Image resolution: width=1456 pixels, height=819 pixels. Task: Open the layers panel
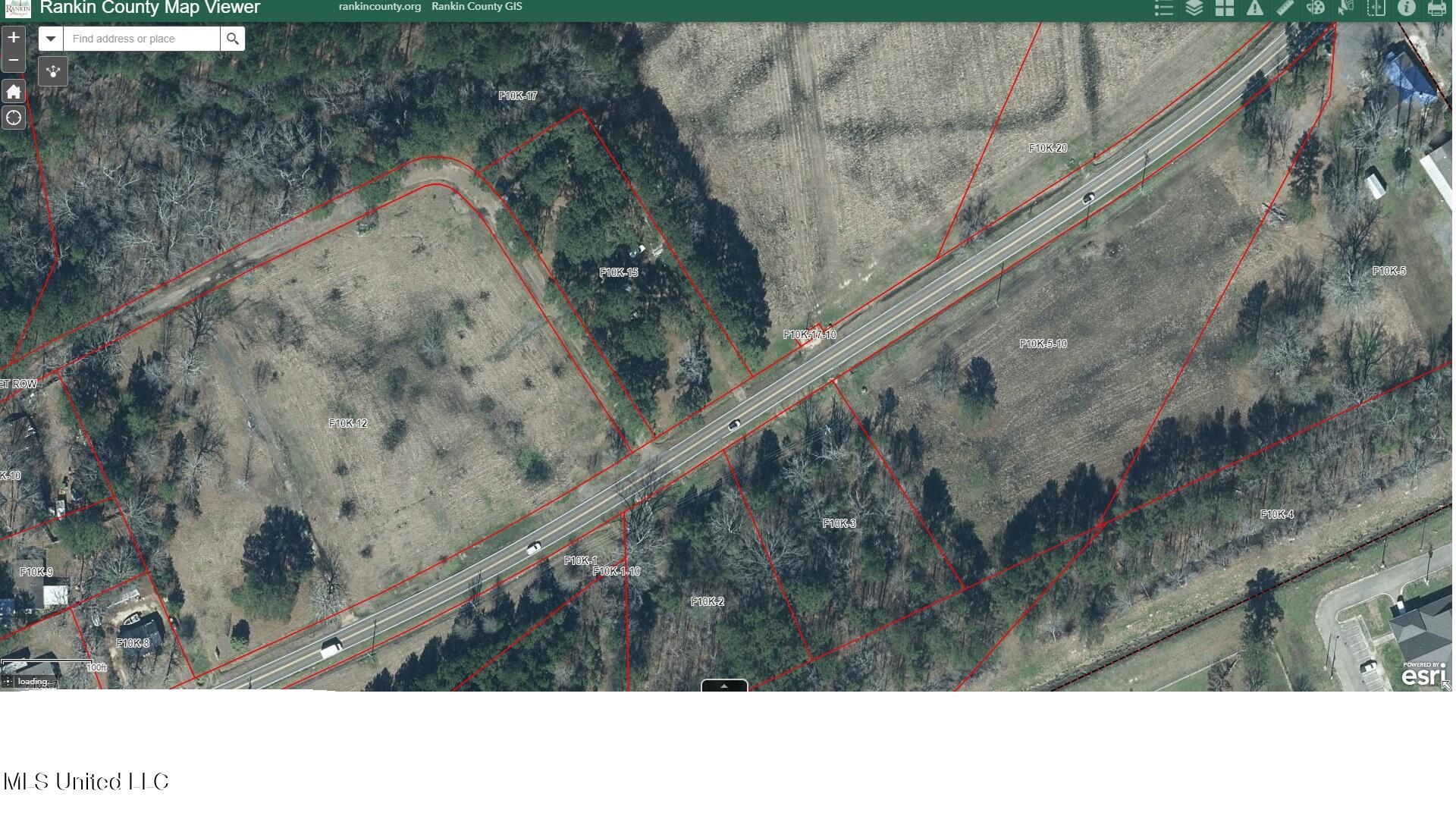pyautogui.click(x=1194, y=8)
